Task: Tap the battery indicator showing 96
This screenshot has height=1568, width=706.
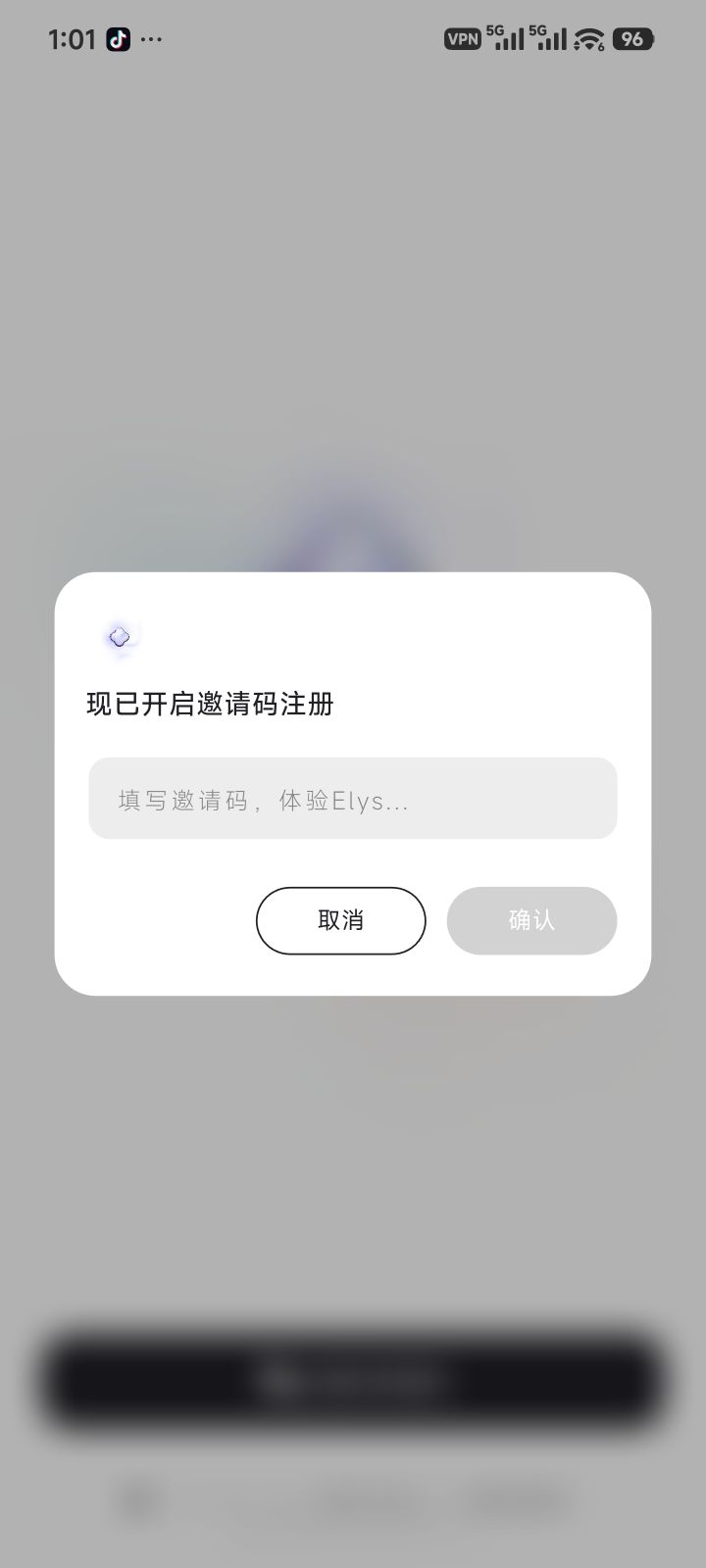Action: [633, 39]
